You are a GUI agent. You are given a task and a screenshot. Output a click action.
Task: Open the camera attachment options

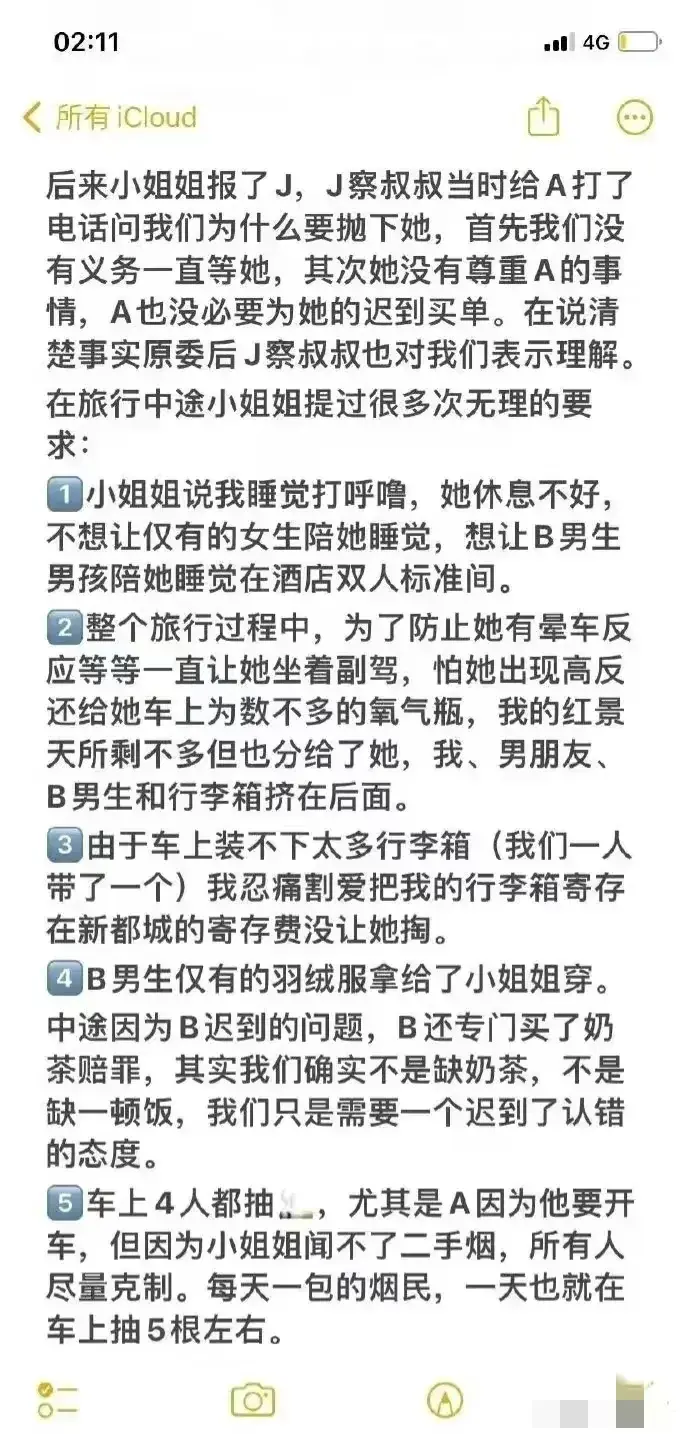point(253,1398)
